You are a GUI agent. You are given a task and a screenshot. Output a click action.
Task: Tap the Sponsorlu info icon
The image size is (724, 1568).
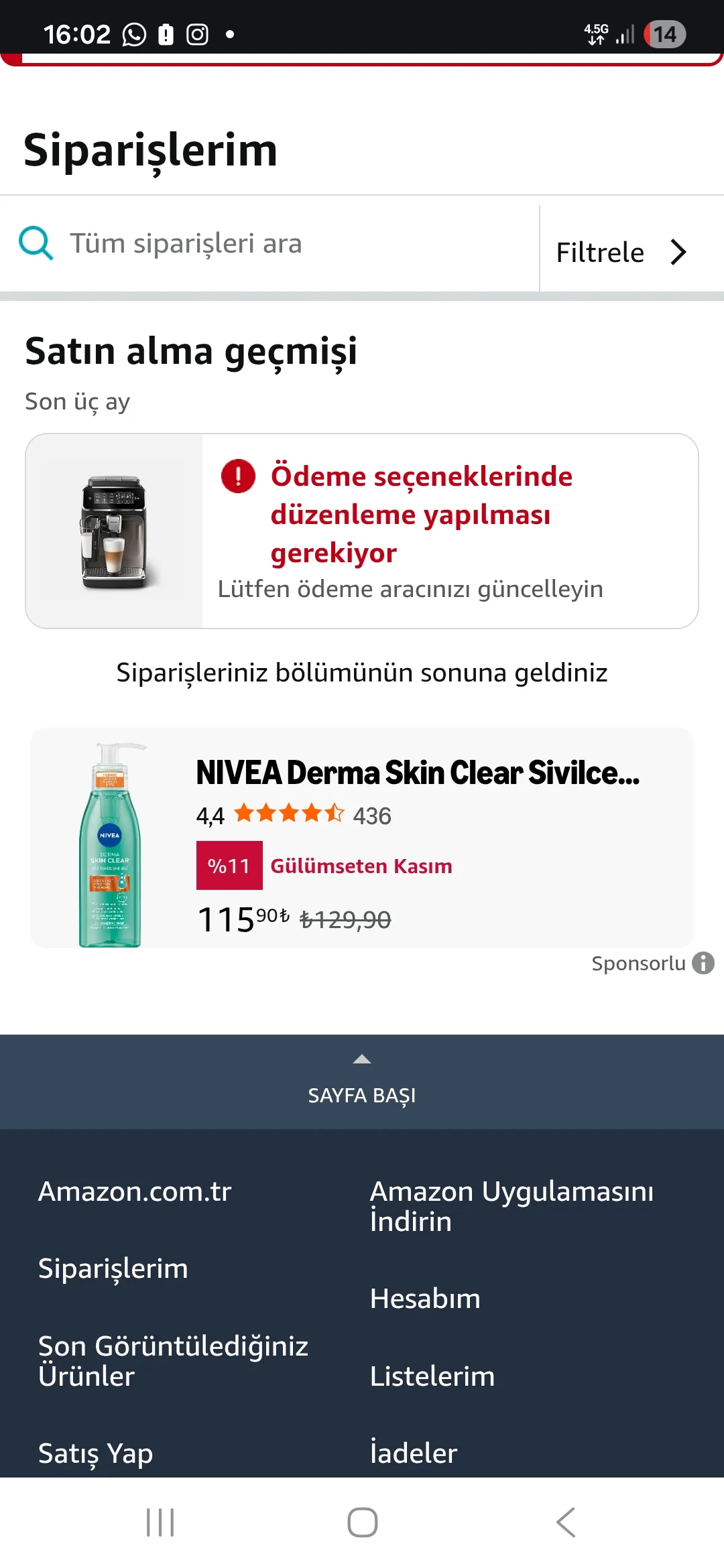(703, 963)
